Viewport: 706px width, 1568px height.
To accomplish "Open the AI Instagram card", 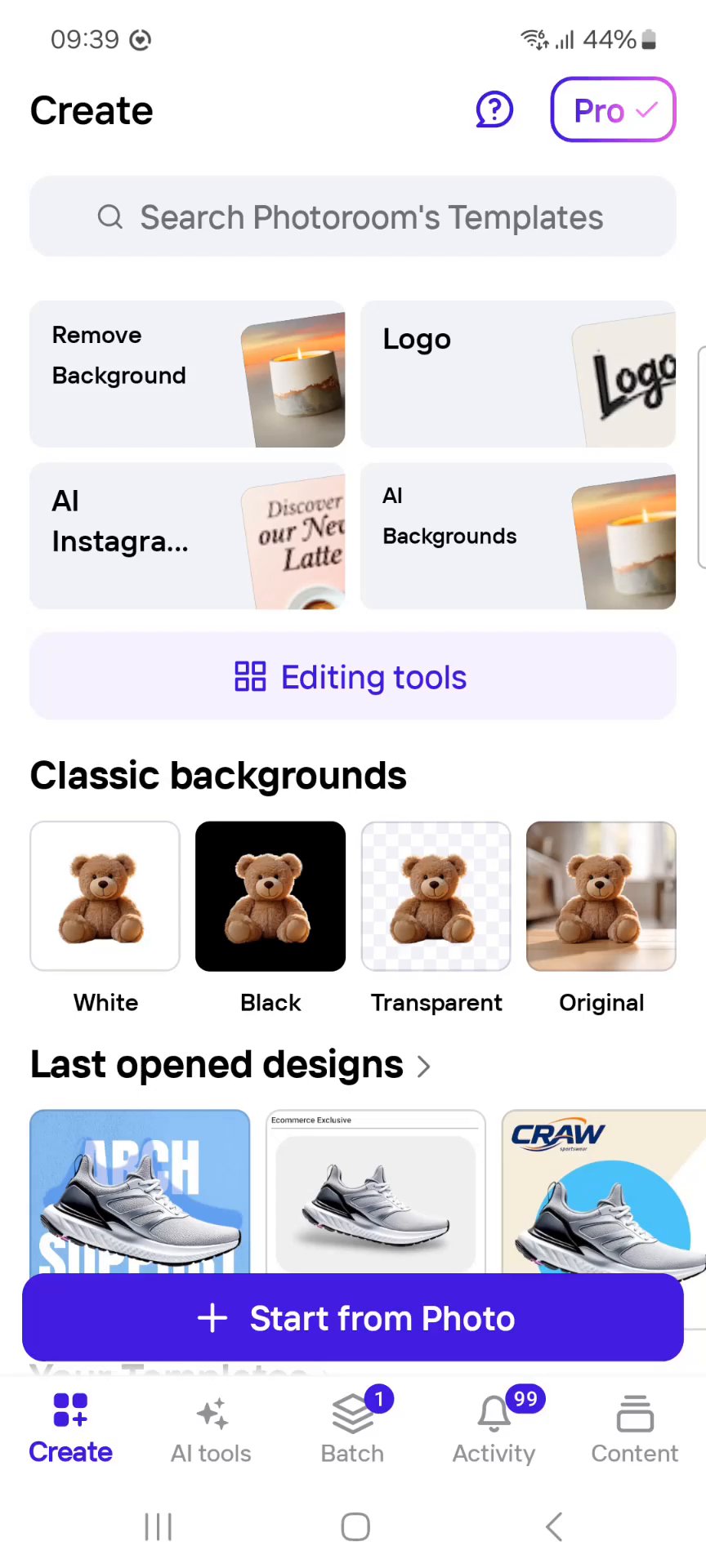I will (187, 536).
